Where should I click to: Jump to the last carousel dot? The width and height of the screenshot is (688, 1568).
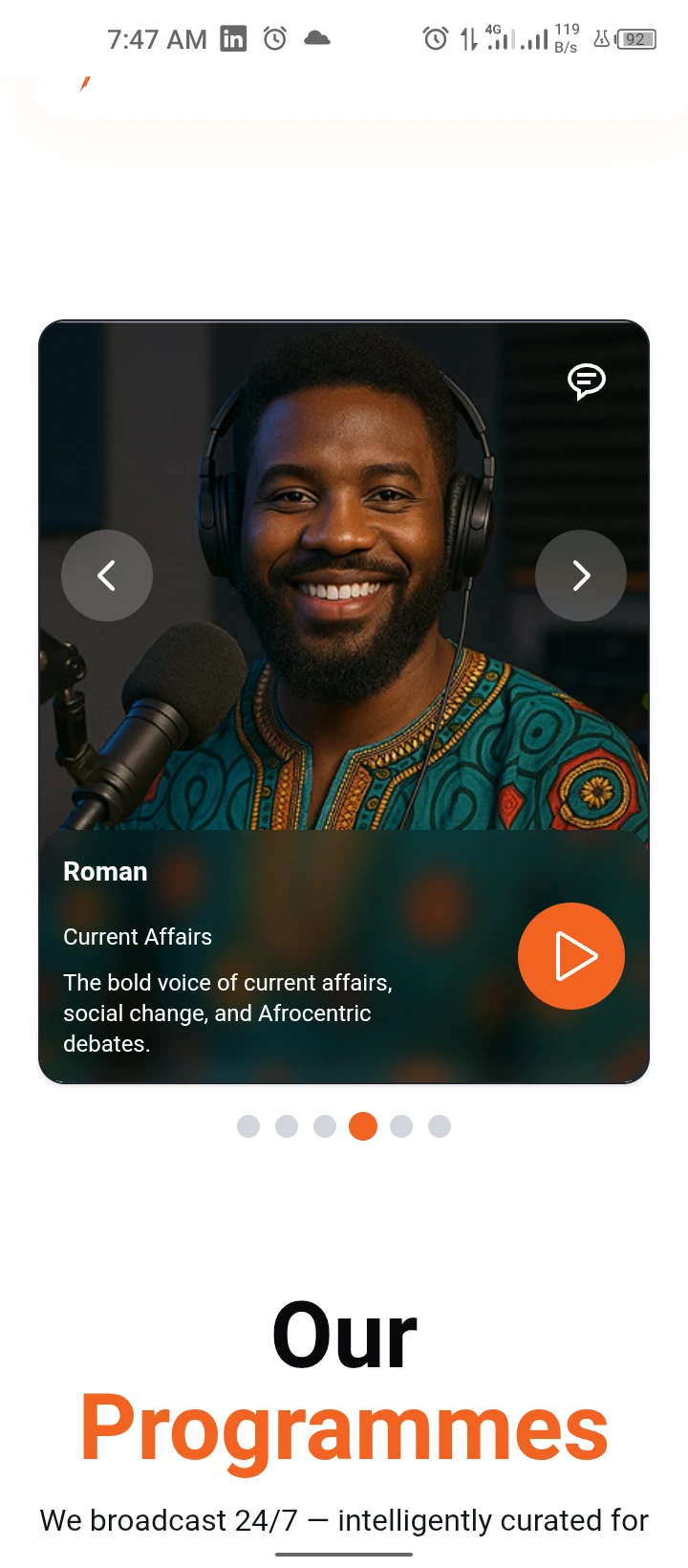coord(440,1126)
